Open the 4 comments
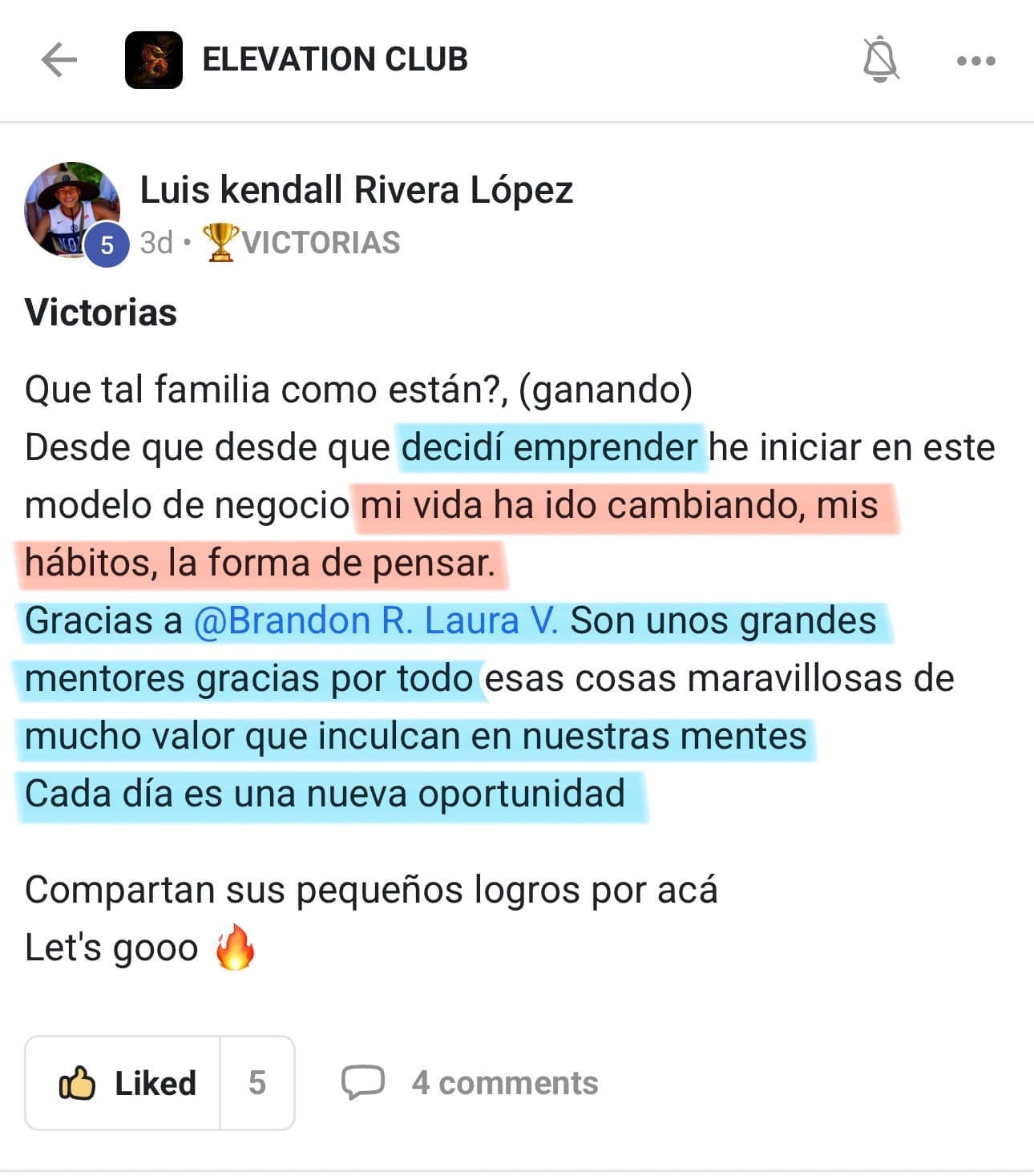This screenshot has height=1176, width=1034. point(471,1083)
